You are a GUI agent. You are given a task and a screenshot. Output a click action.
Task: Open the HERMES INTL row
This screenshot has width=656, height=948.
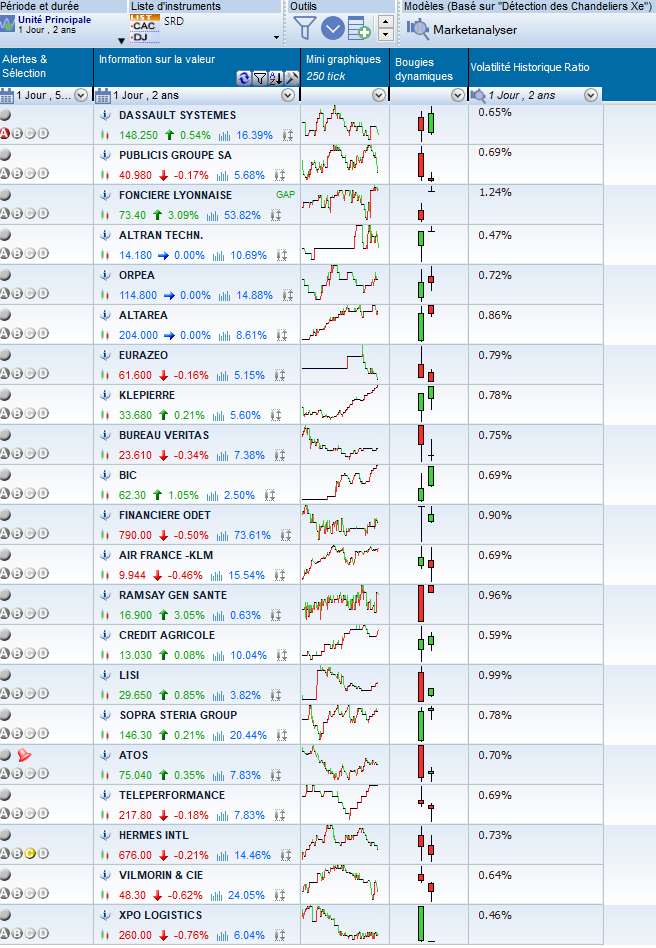pos(153,835)
